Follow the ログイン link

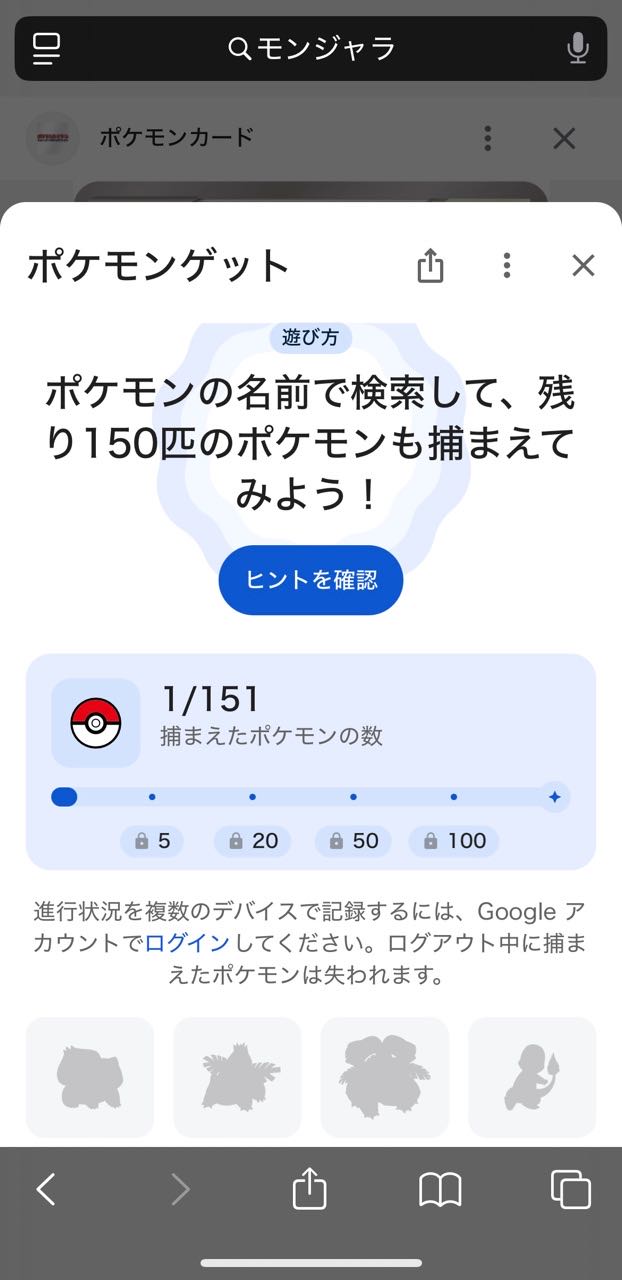[188, 942]
